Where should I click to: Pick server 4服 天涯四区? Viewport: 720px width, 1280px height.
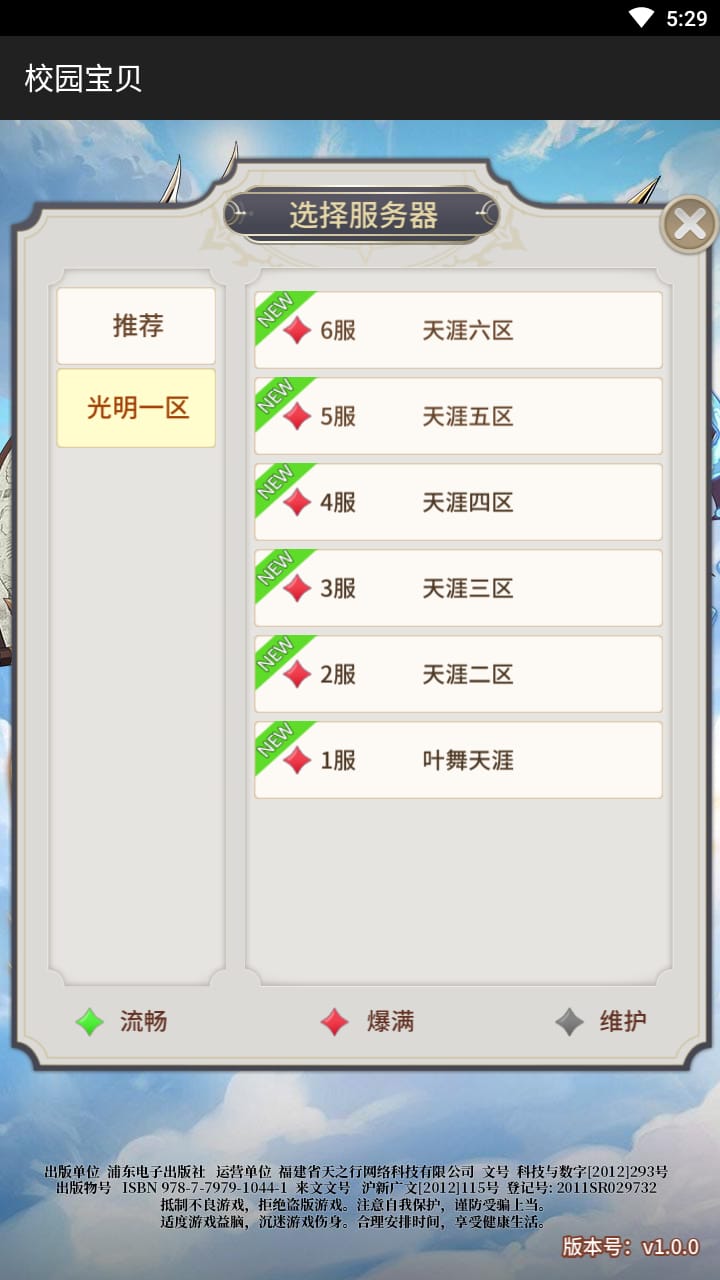[x=458, y=503]
